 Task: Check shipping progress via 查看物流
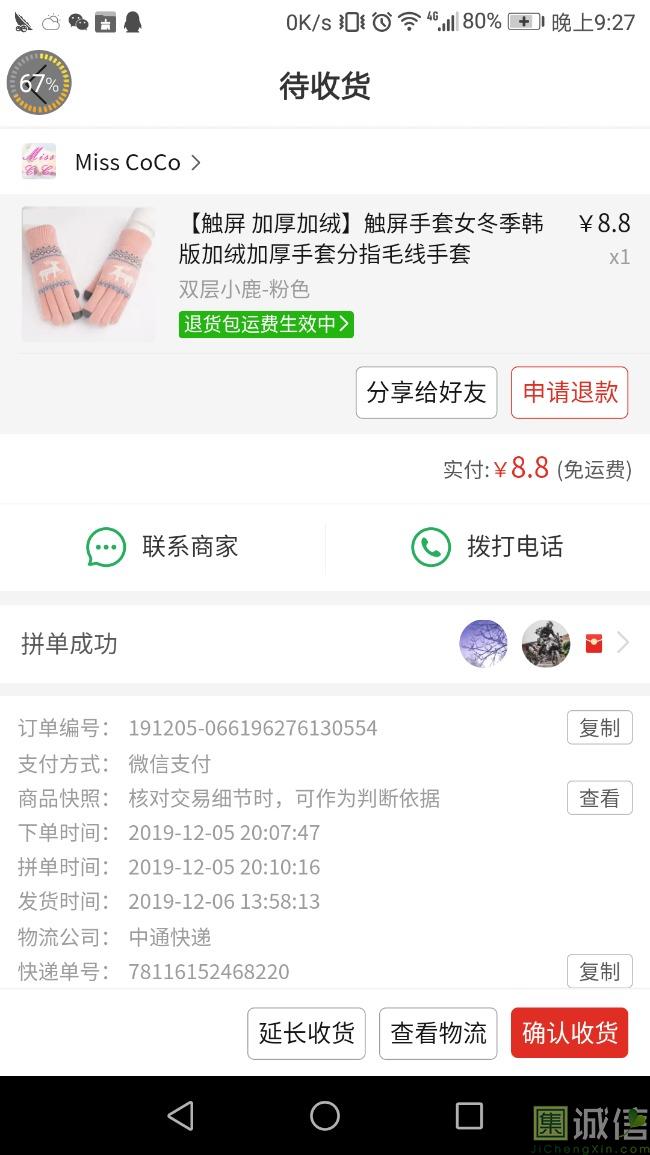(x=438, y=1033)
